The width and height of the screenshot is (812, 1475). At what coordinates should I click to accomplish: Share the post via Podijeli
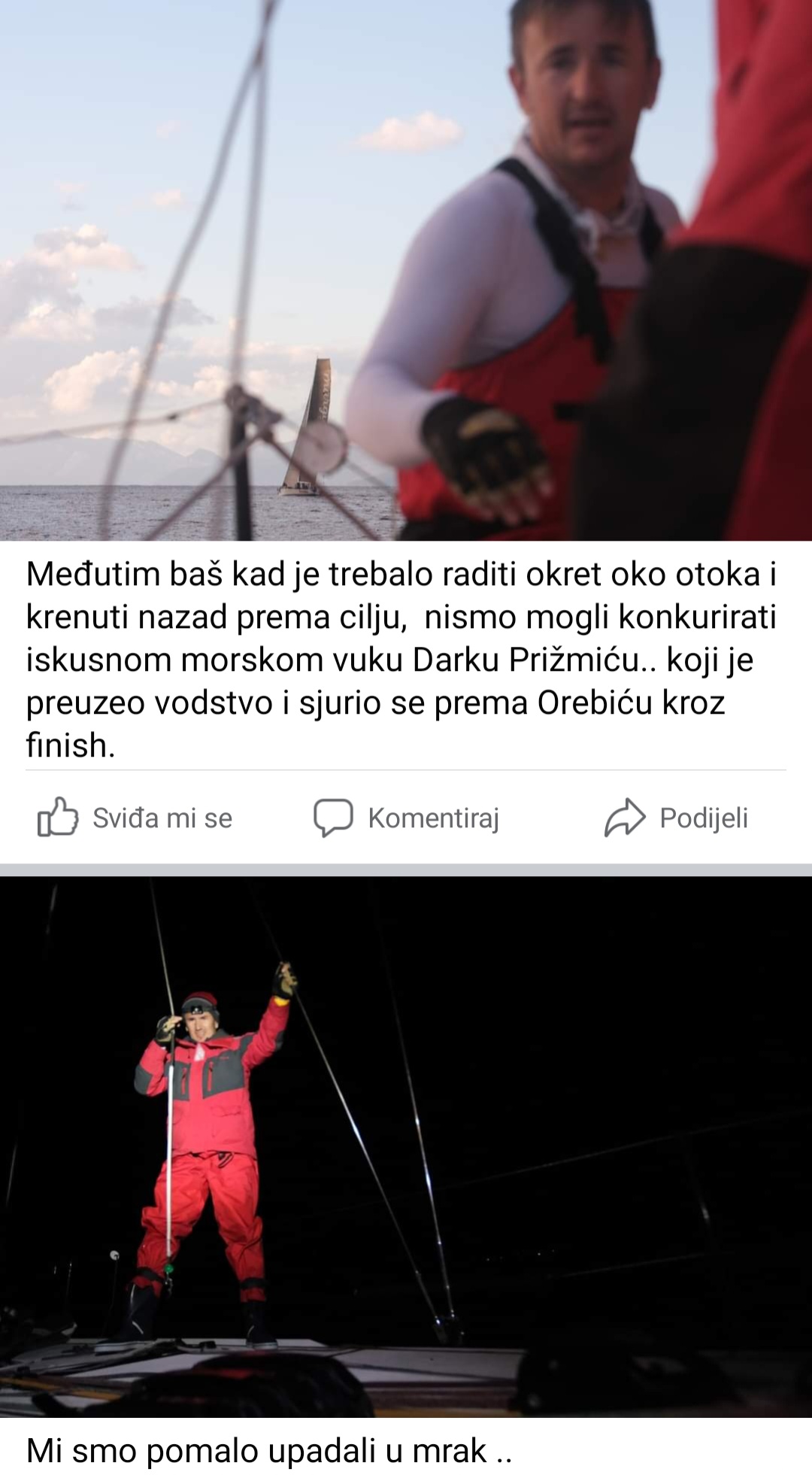pos(677,818)
